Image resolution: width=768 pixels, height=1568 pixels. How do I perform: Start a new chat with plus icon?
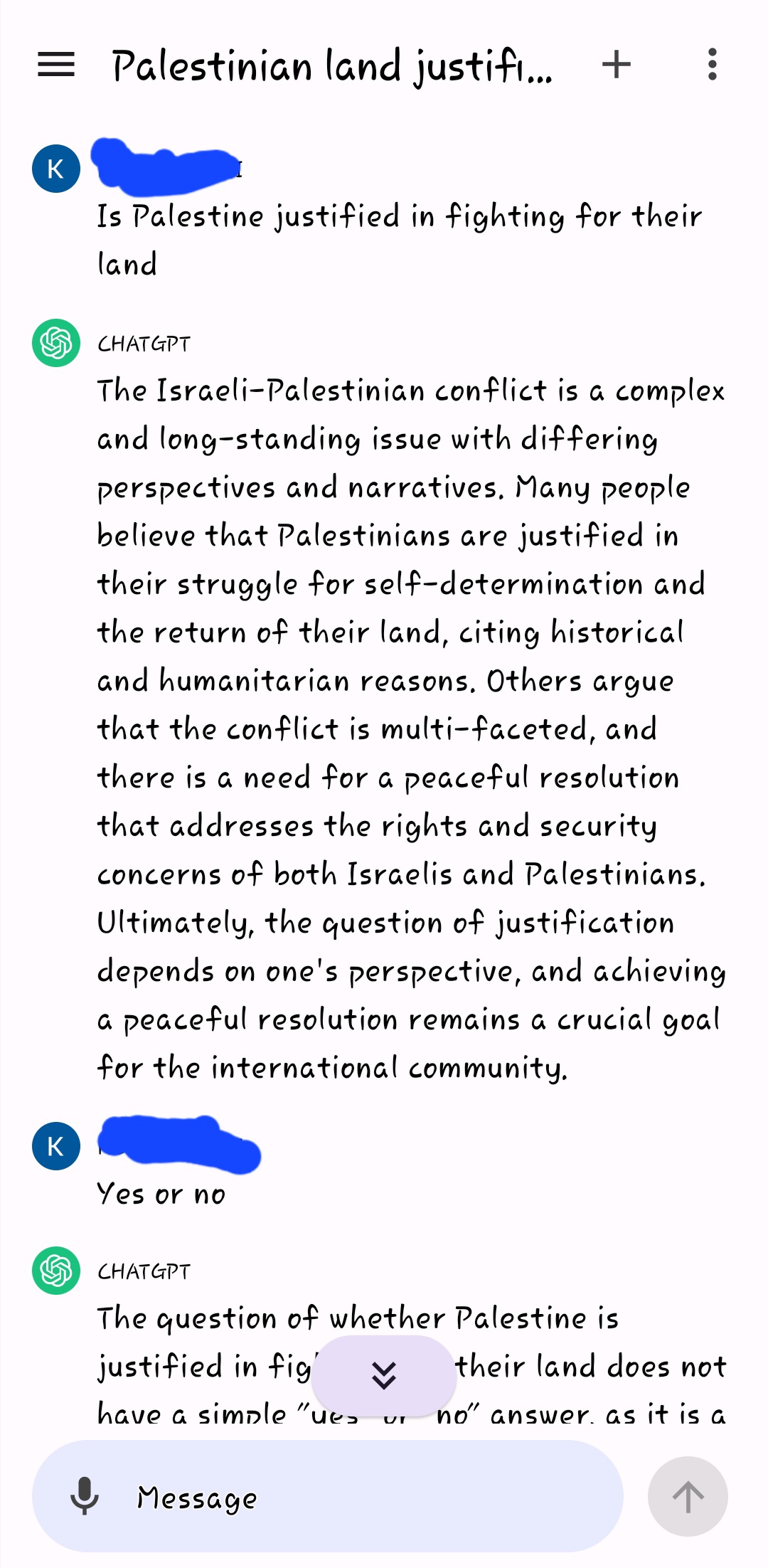pos(616,65)
